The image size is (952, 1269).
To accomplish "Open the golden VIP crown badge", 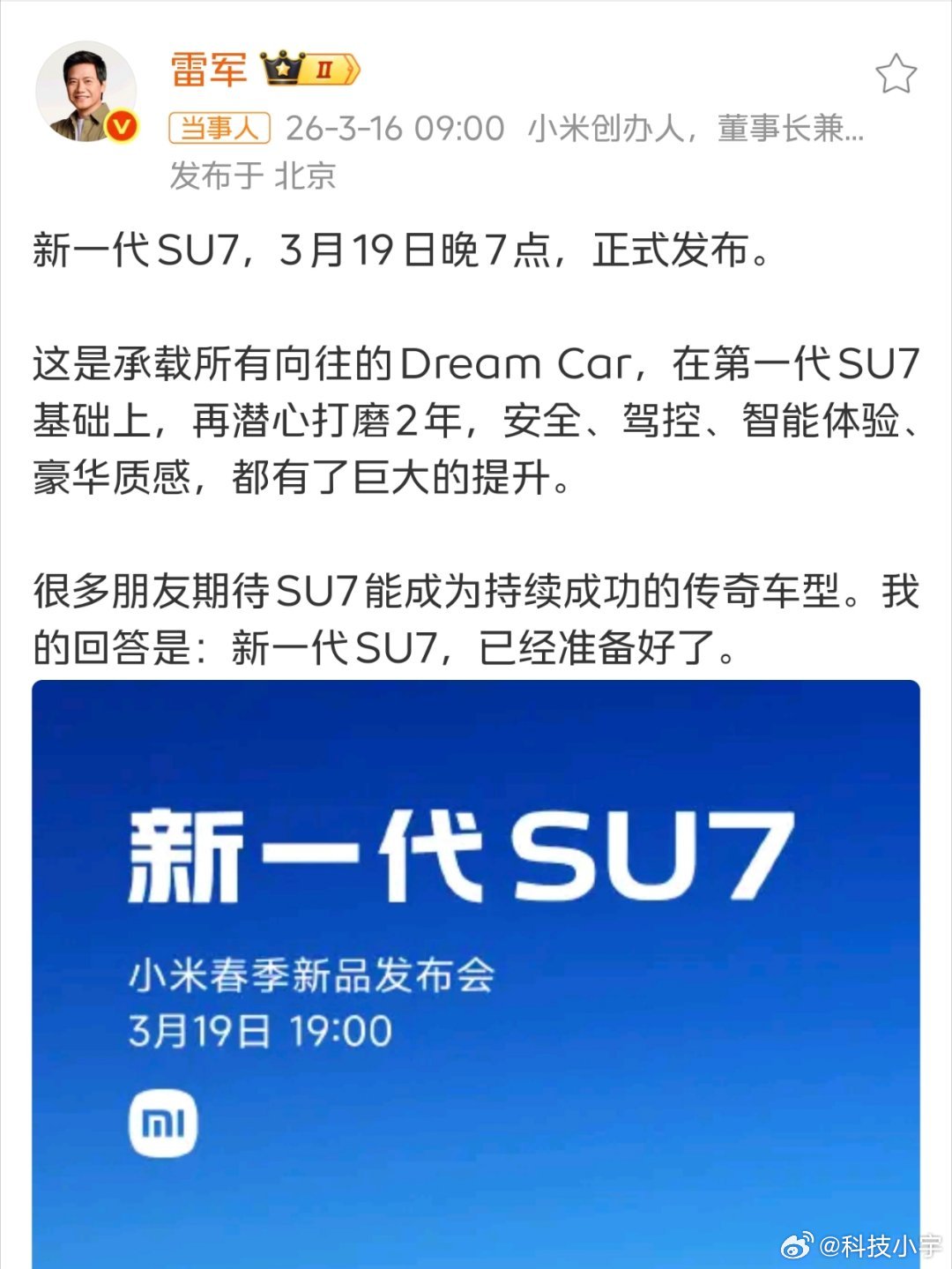I will point(281,70).
